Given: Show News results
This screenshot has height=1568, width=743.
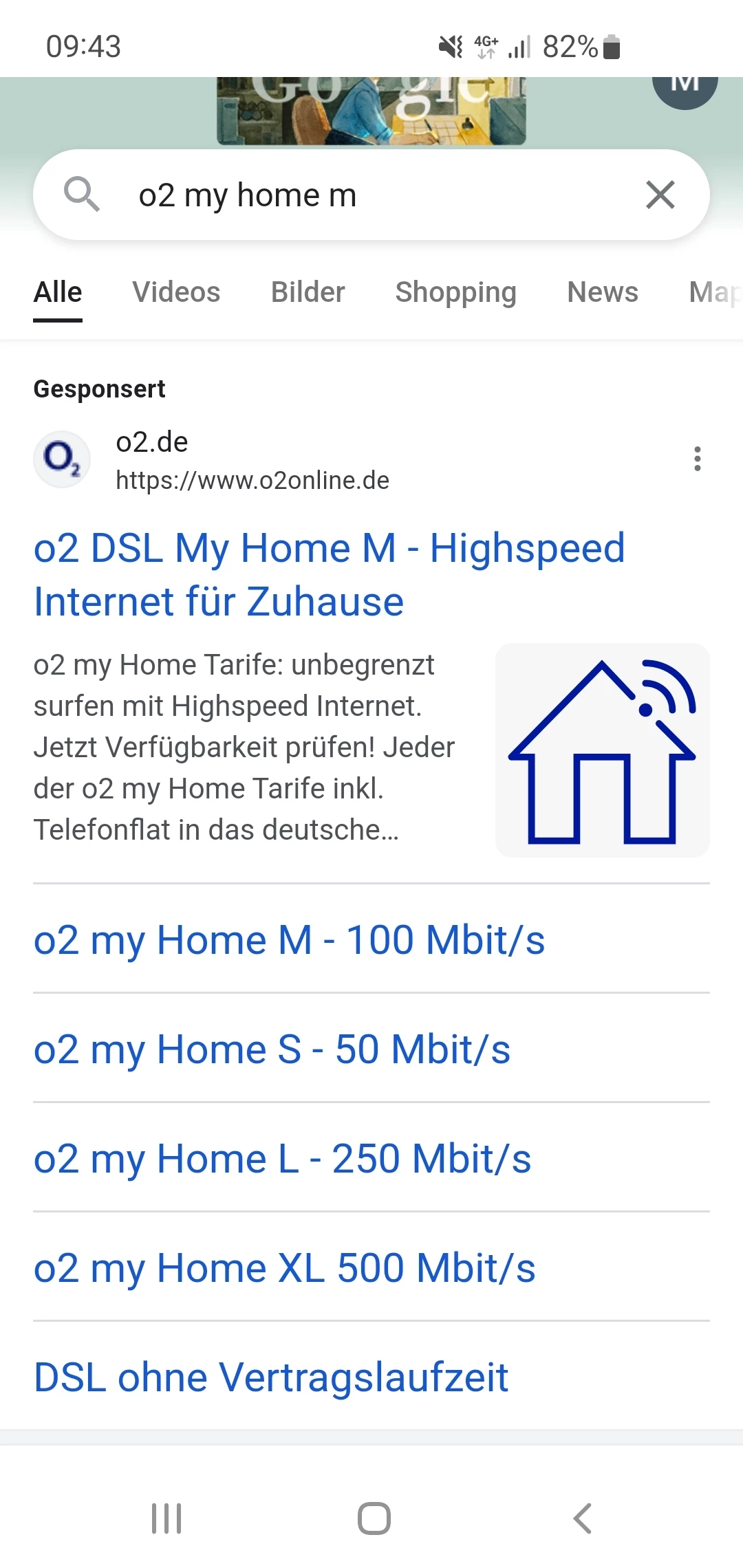Looking at the screenshot, I should tap(603, 292).
